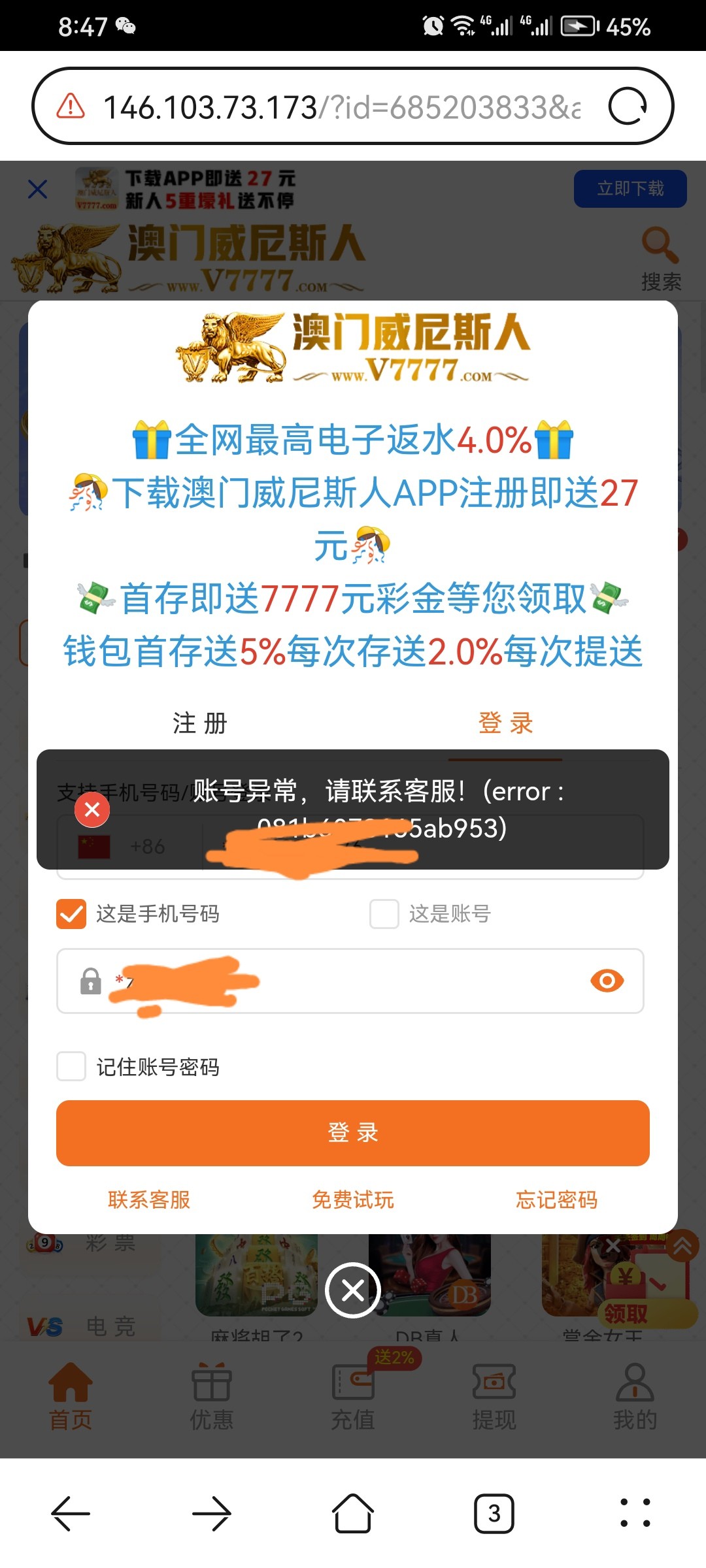Tap the URL address field

point(340,107)
